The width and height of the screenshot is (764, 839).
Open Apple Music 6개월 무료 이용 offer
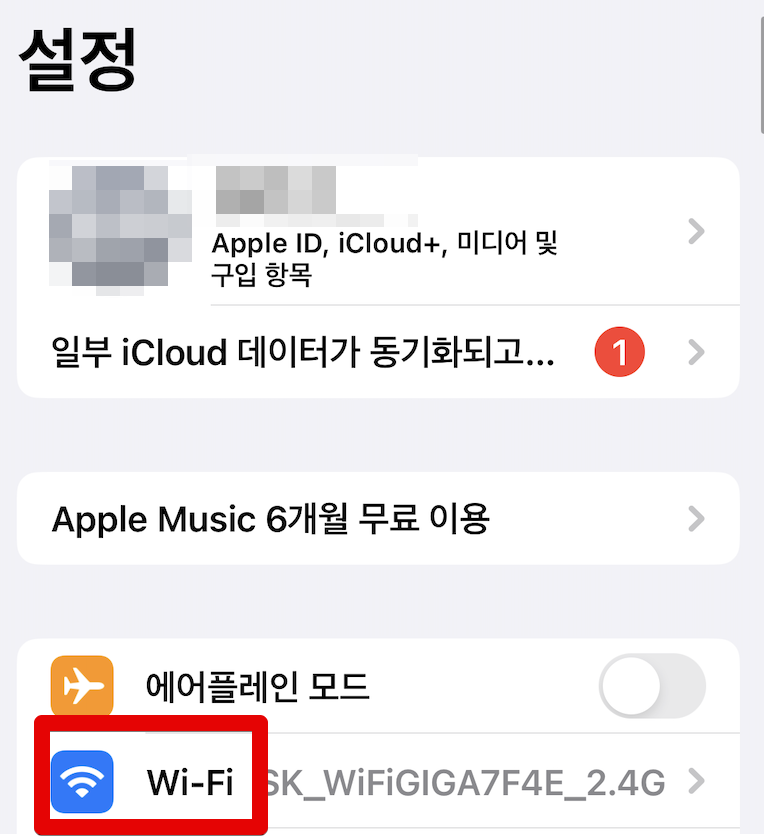click(x=380, y=518)
